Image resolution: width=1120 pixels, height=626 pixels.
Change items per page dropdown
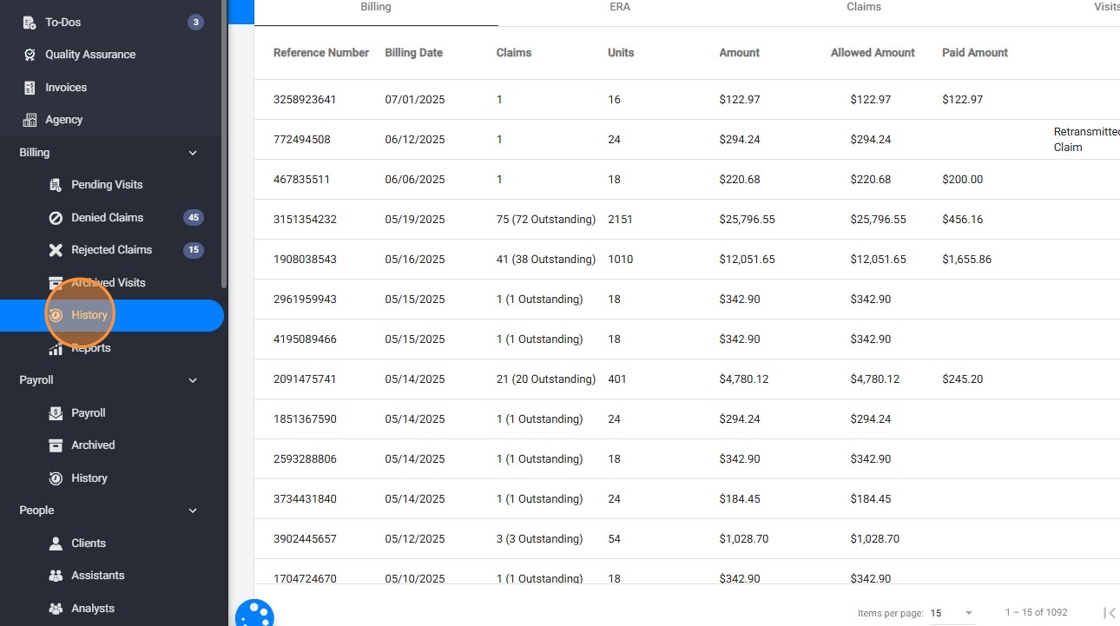point(951,613)
